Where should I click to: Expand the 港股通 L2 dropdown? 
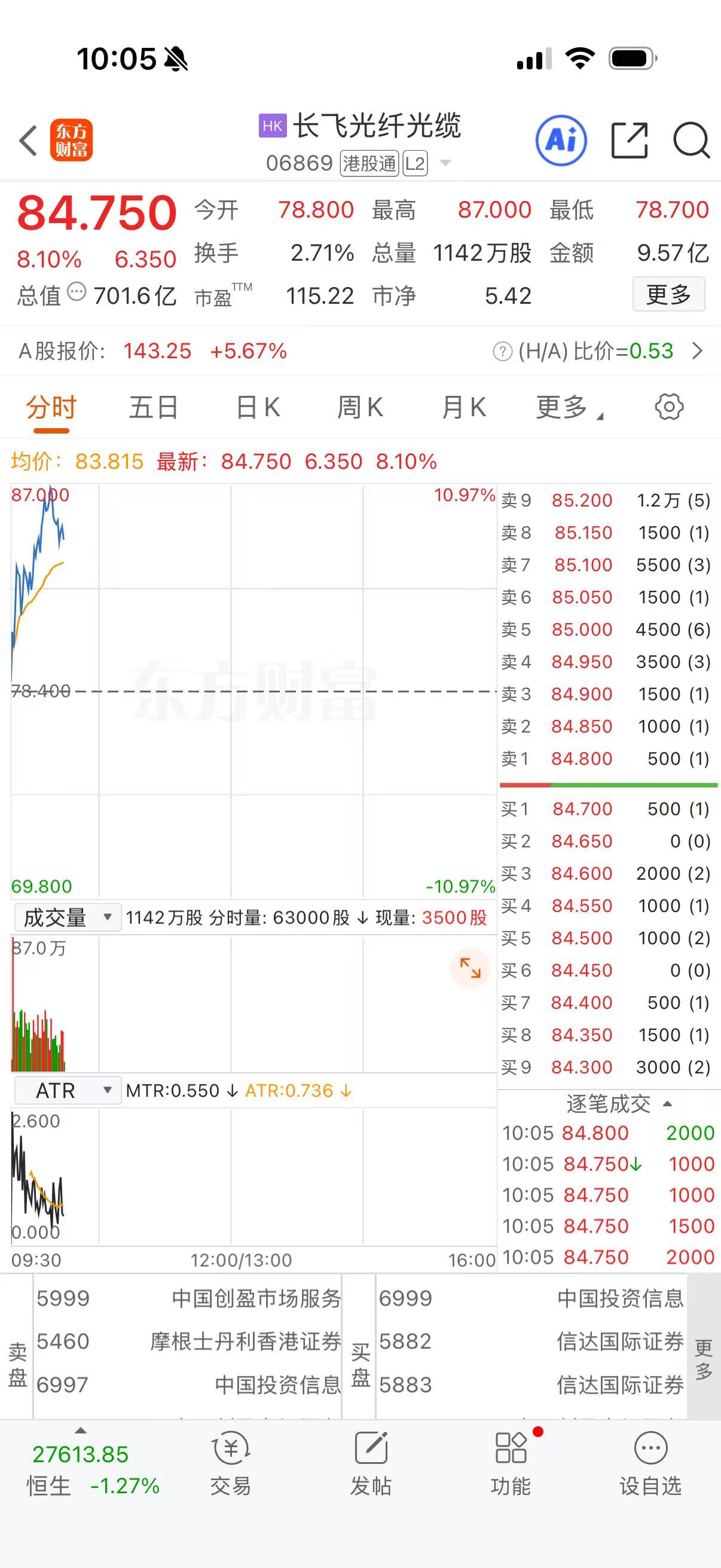(445, 163)
